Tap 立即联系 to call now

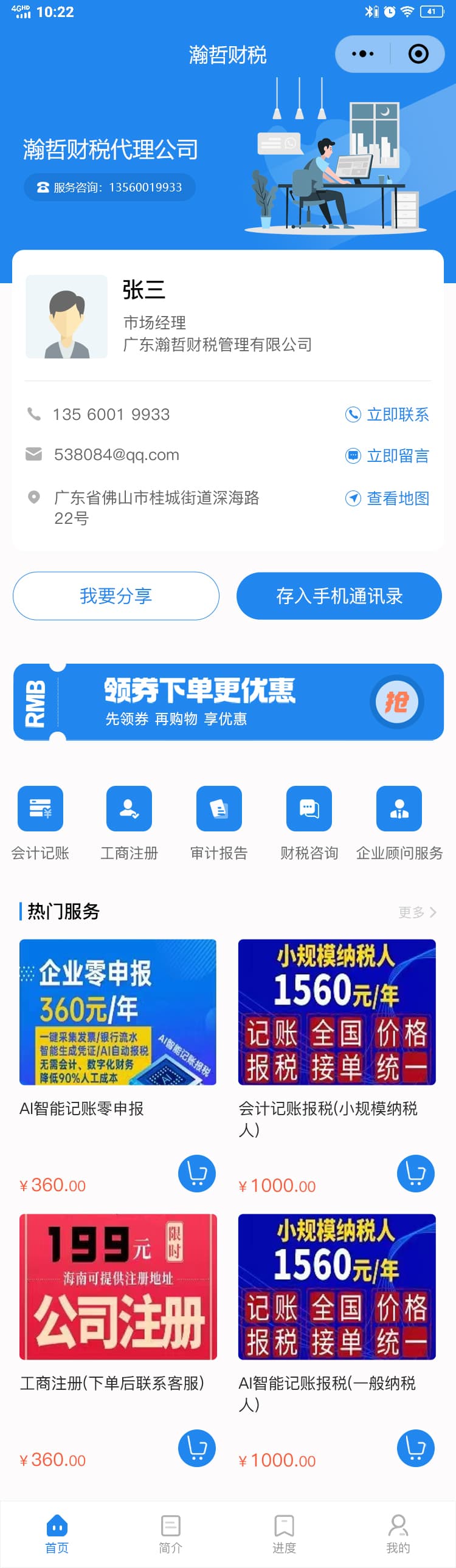coord(387,414)
